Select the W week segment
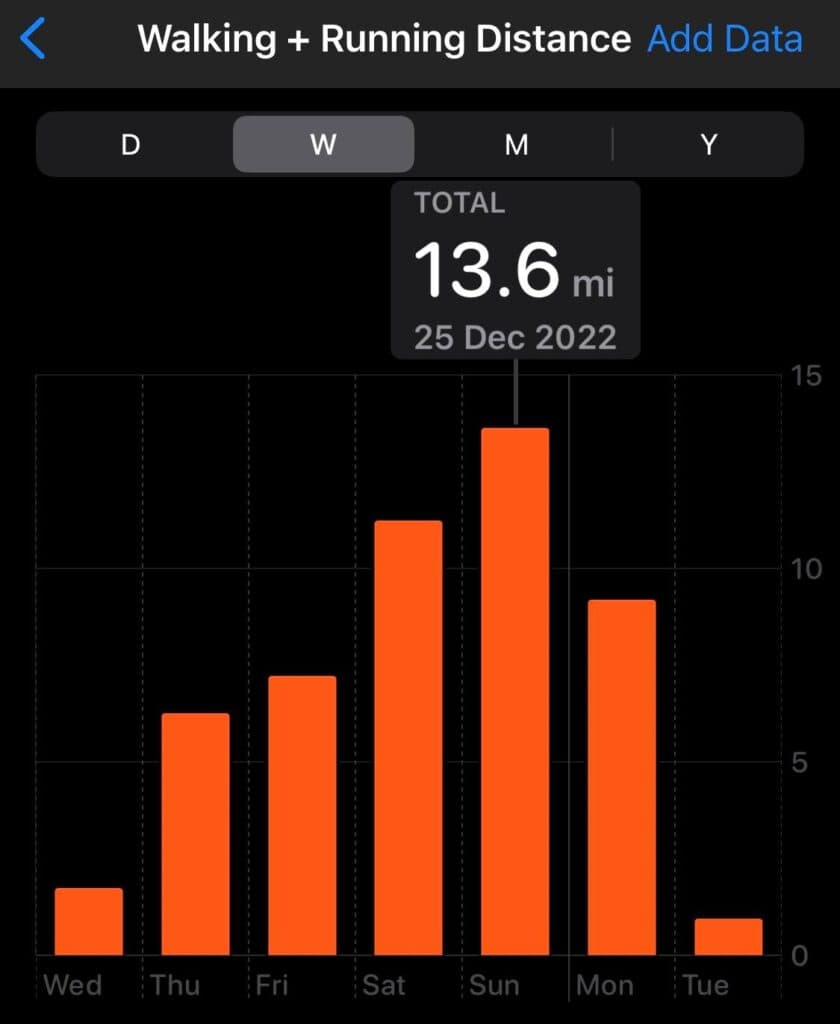The height and width of the screenshot is (1024, 840). click(323, 145)
